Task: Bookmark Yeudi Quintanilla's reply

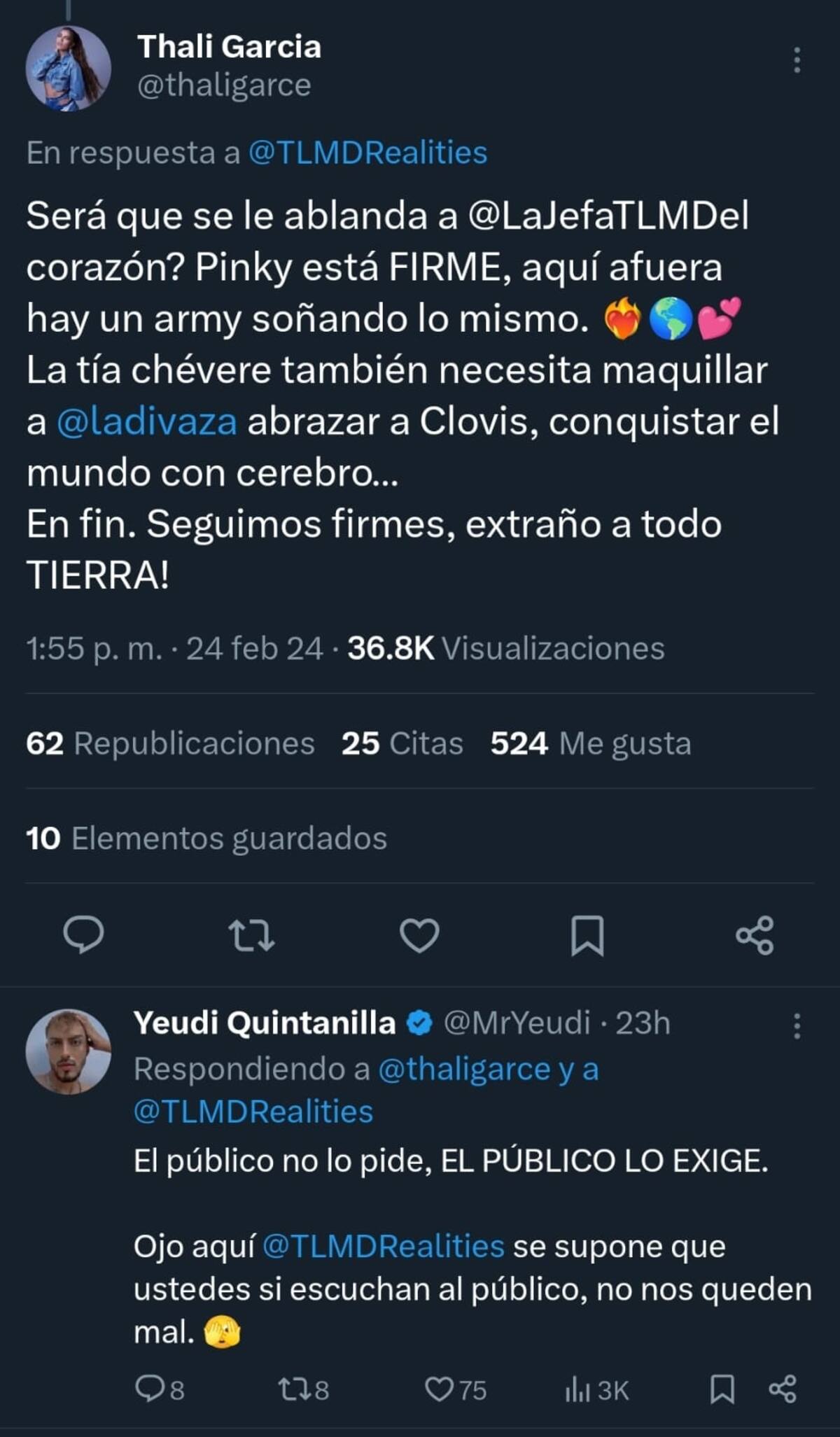Action: (722, 1389)
